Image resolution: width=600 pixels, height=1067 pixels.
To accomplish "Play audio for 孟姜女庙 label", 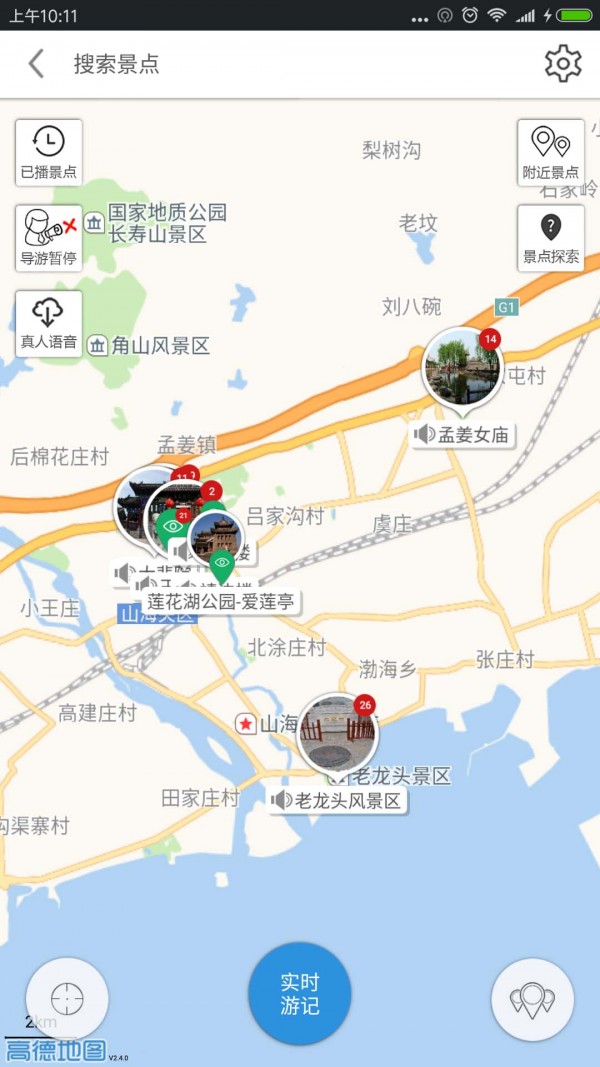I will (x=463, y=435).
